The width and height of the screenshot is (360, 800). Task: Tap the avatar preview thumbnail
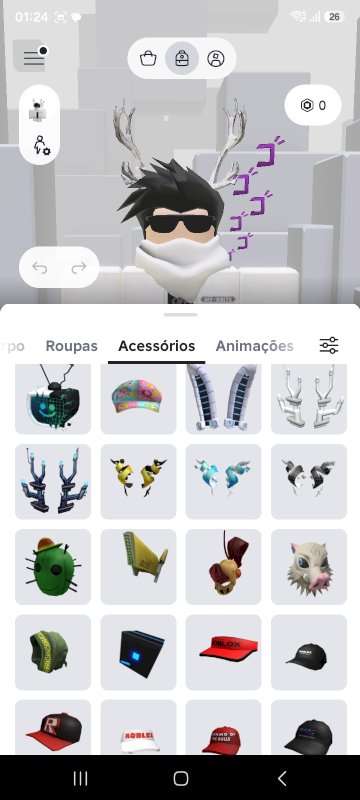(39, 110)
